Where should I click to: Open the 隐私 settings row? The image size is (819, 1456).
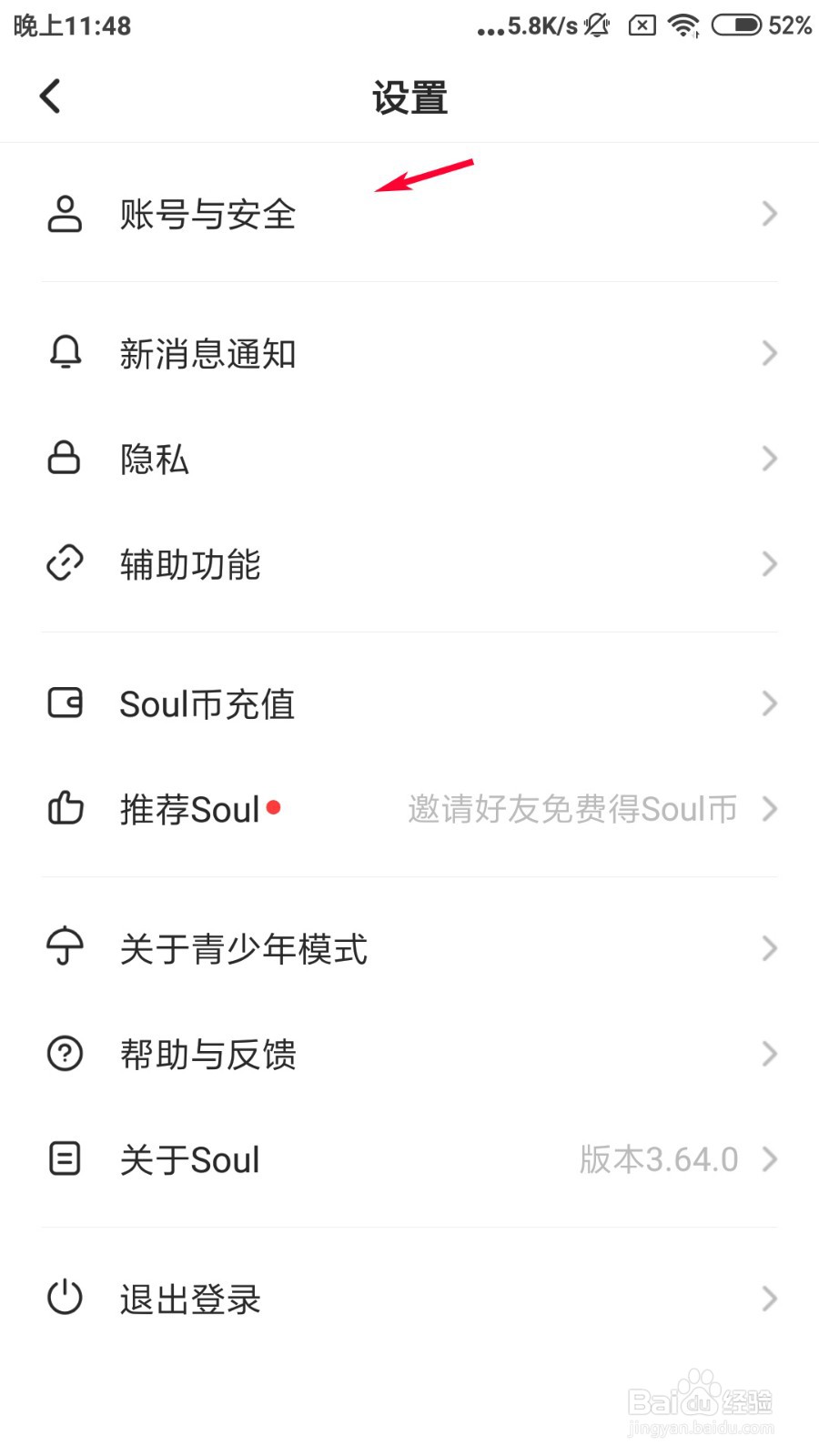click(x=409, y=459)
